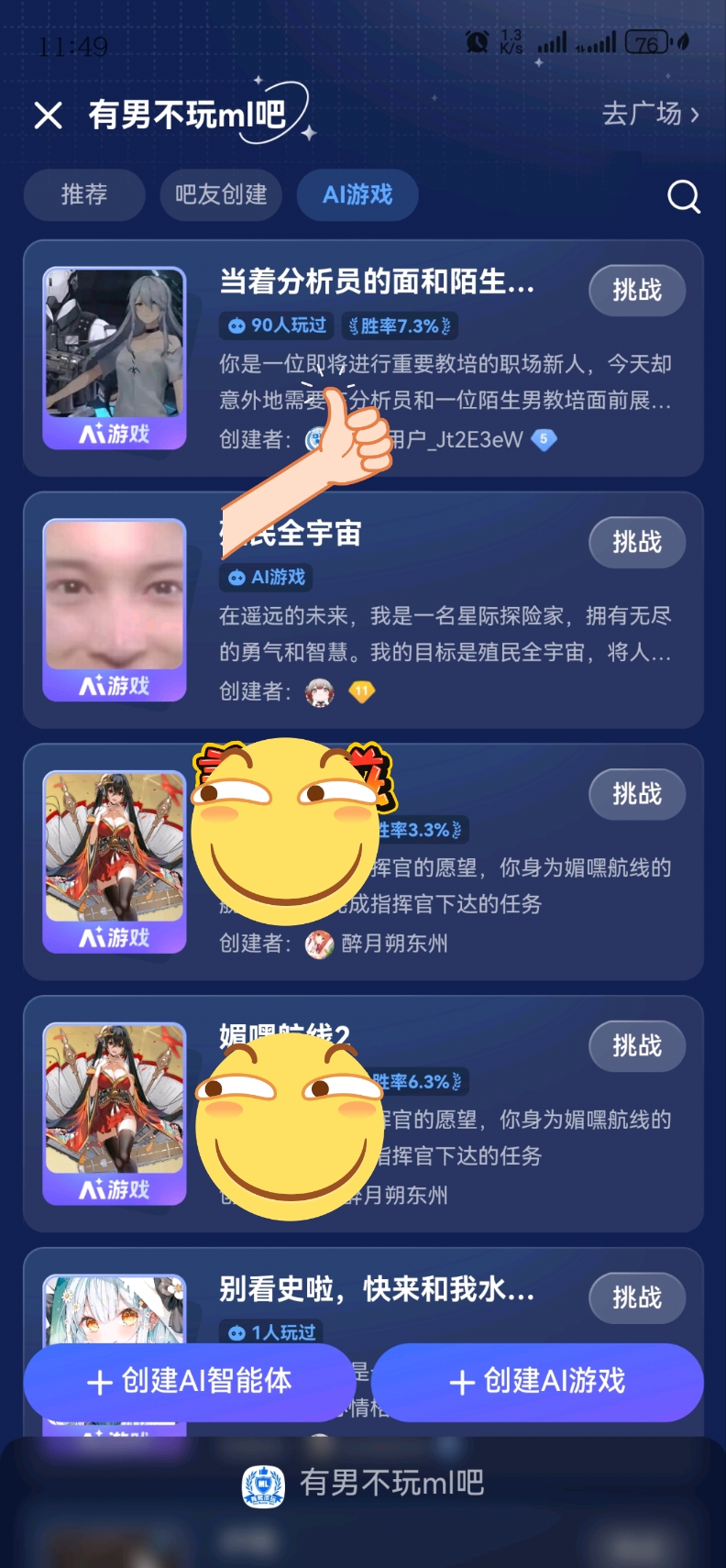The width and height of the screenshot is (726, 1568).
Task: Challenge the 媚嘿航线2 game
Action: [x=636, y=1045]
